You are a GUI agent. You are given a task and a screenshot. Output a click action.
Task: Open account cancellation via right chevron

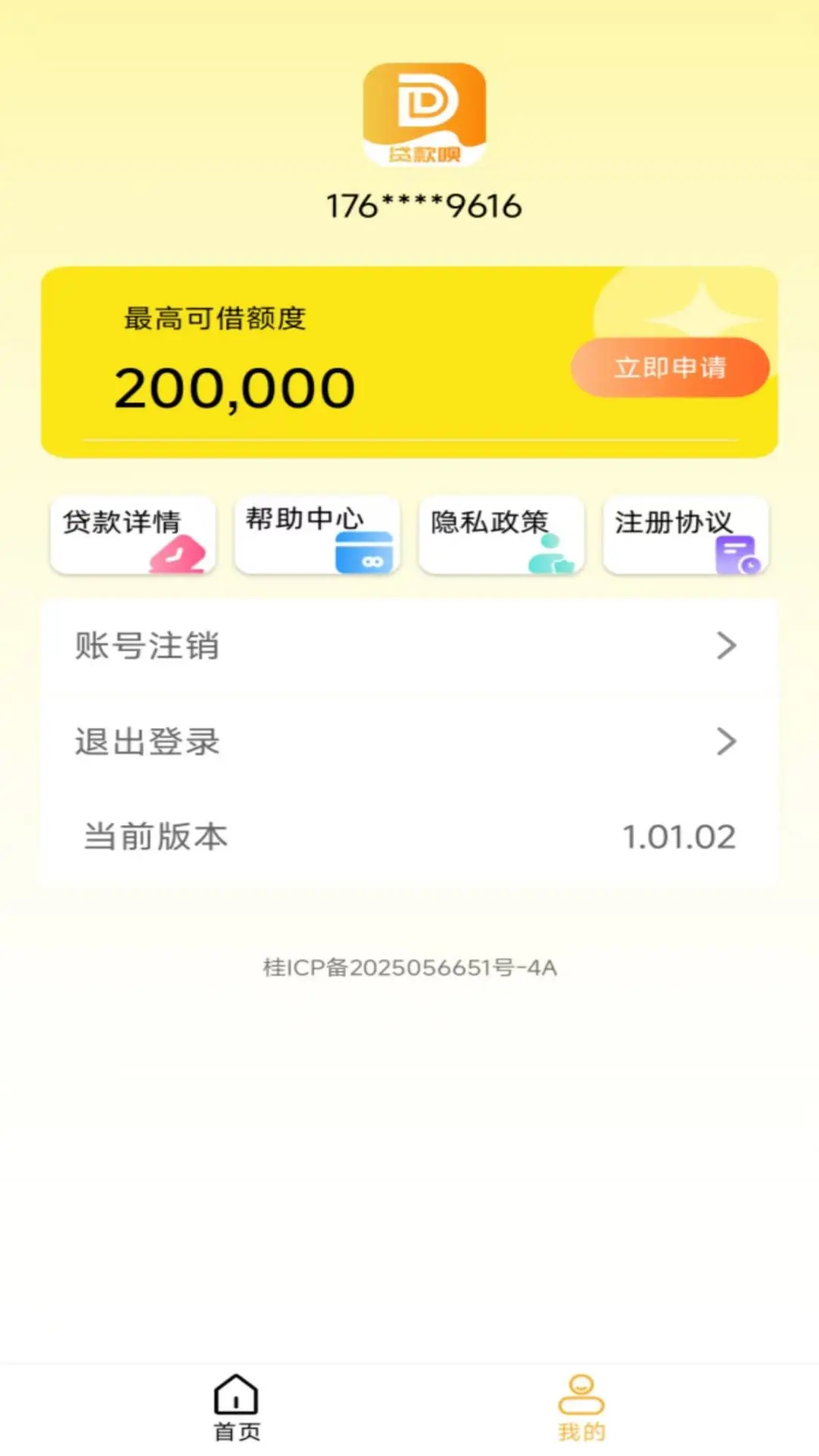[727, 645]
